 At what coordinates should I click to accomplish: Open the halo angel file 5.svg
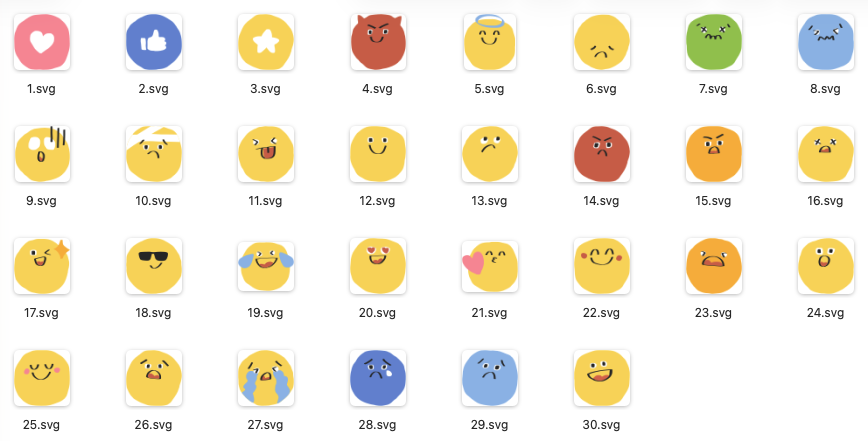point(489,43)
